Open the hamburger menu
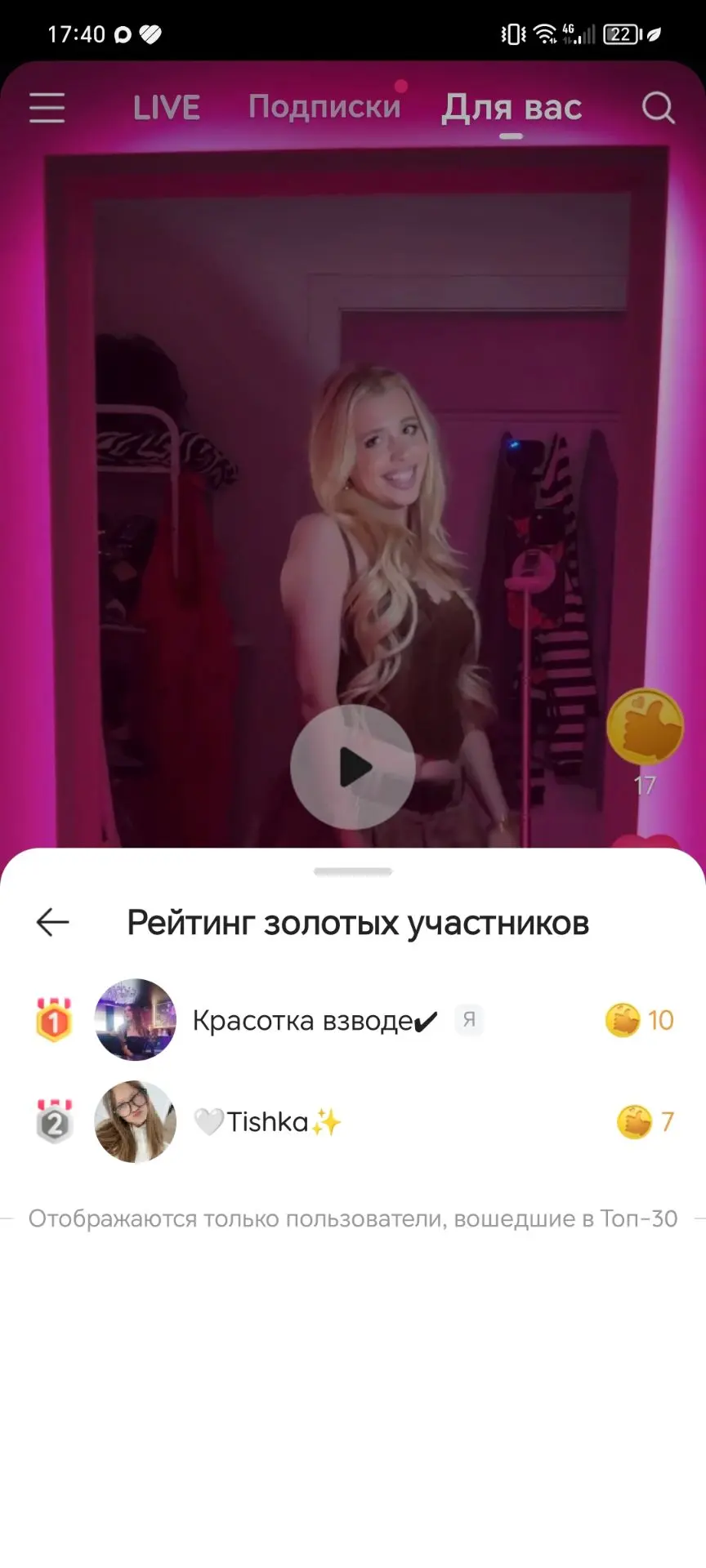Screen dimensions: 706x1568 (x=47, y=108)
